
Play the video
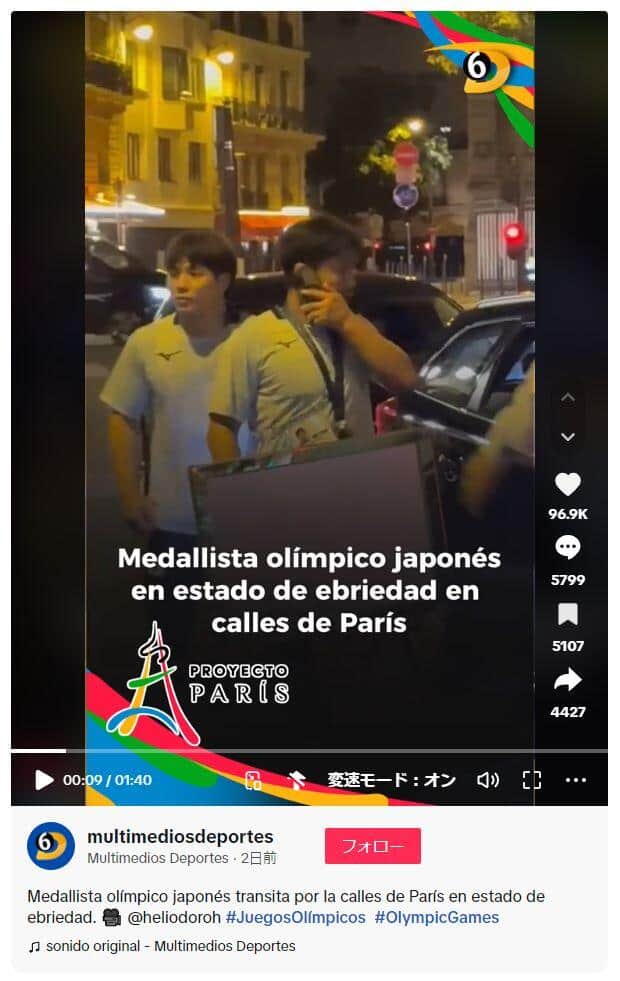[43, 780]
